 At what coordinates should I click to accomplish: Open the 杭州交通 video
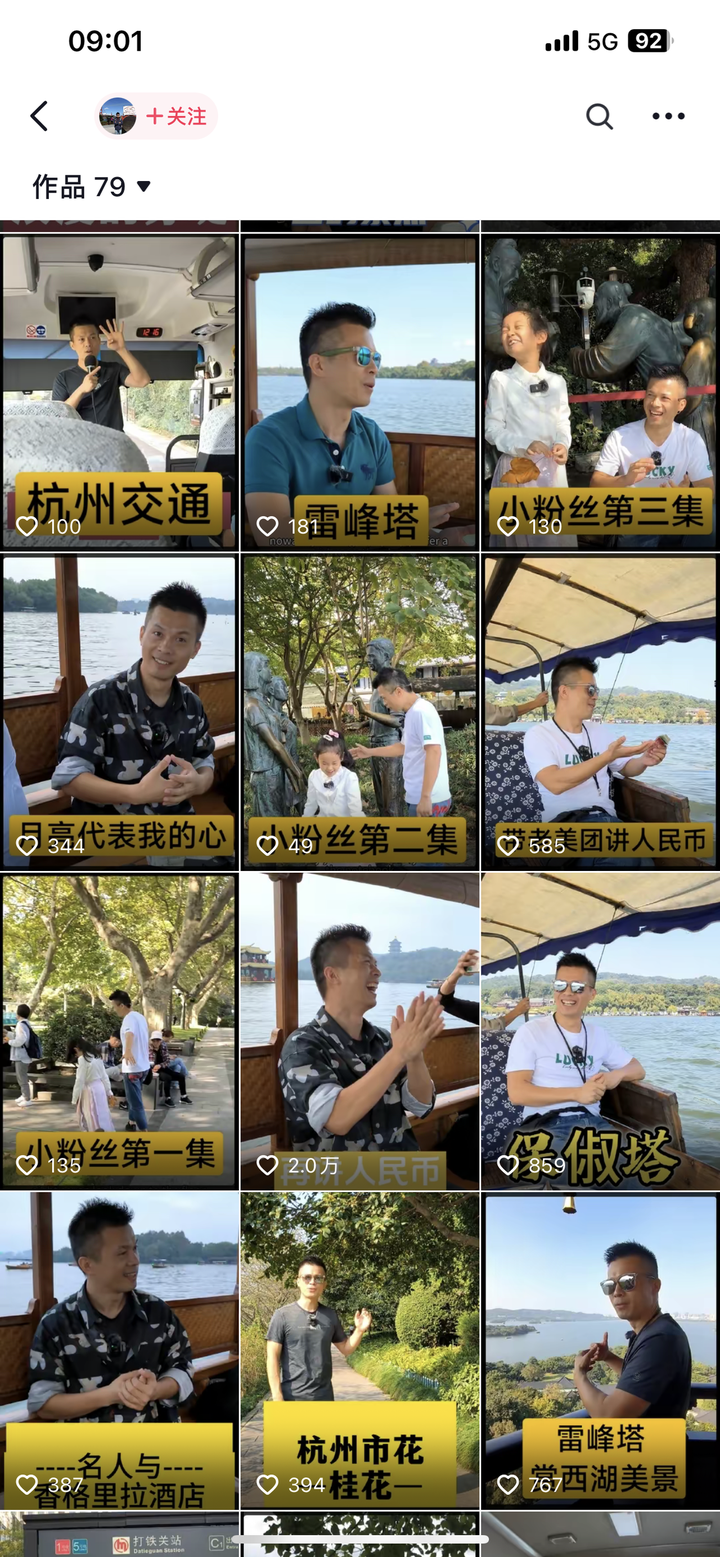point(119,392)
